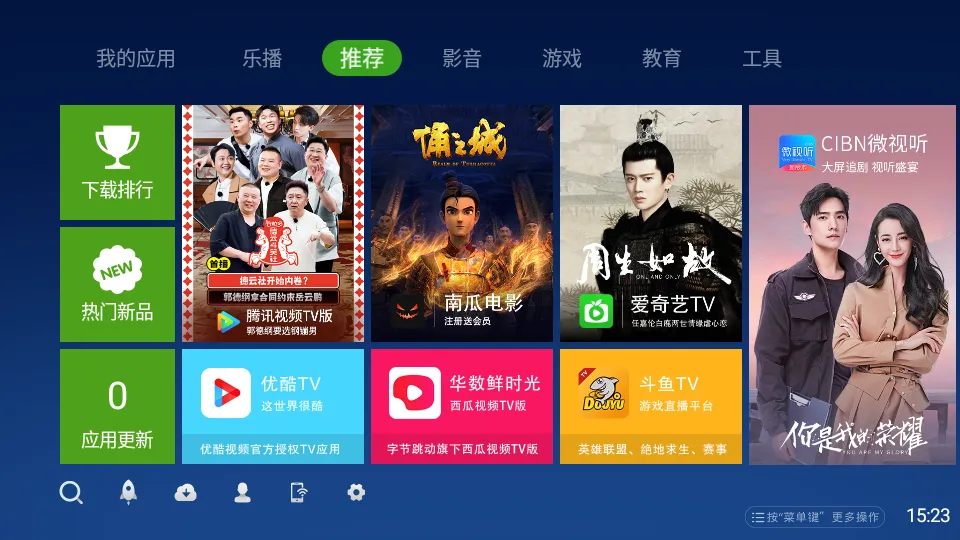This screenshot has height=540, width=960.
Task: Open the 腾讯视频TV版 card
Action: (x=273, y=223)
